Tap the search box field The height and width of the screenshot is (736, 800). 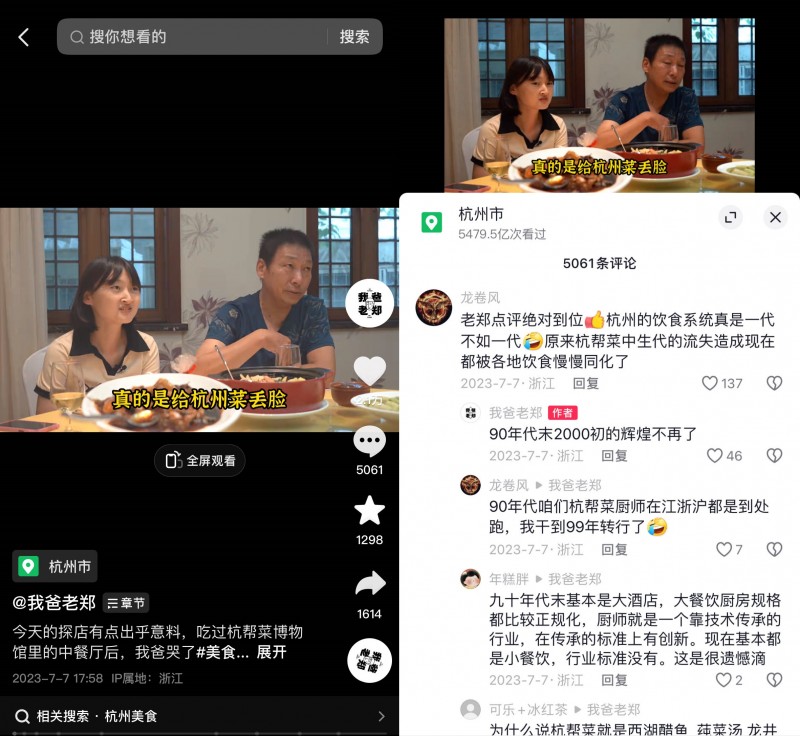190,37
